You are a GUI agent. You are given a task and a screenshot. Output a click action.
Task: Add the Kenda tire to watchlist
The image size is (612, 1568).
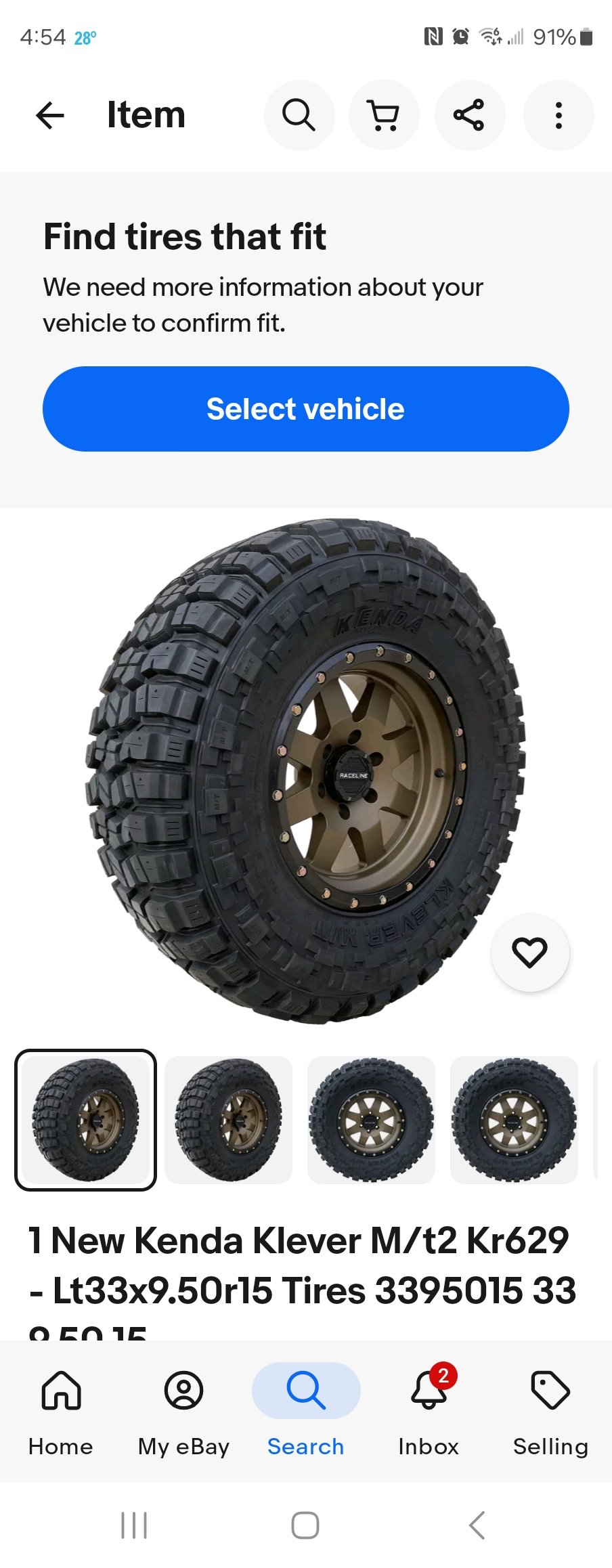(x=529, y=953)
